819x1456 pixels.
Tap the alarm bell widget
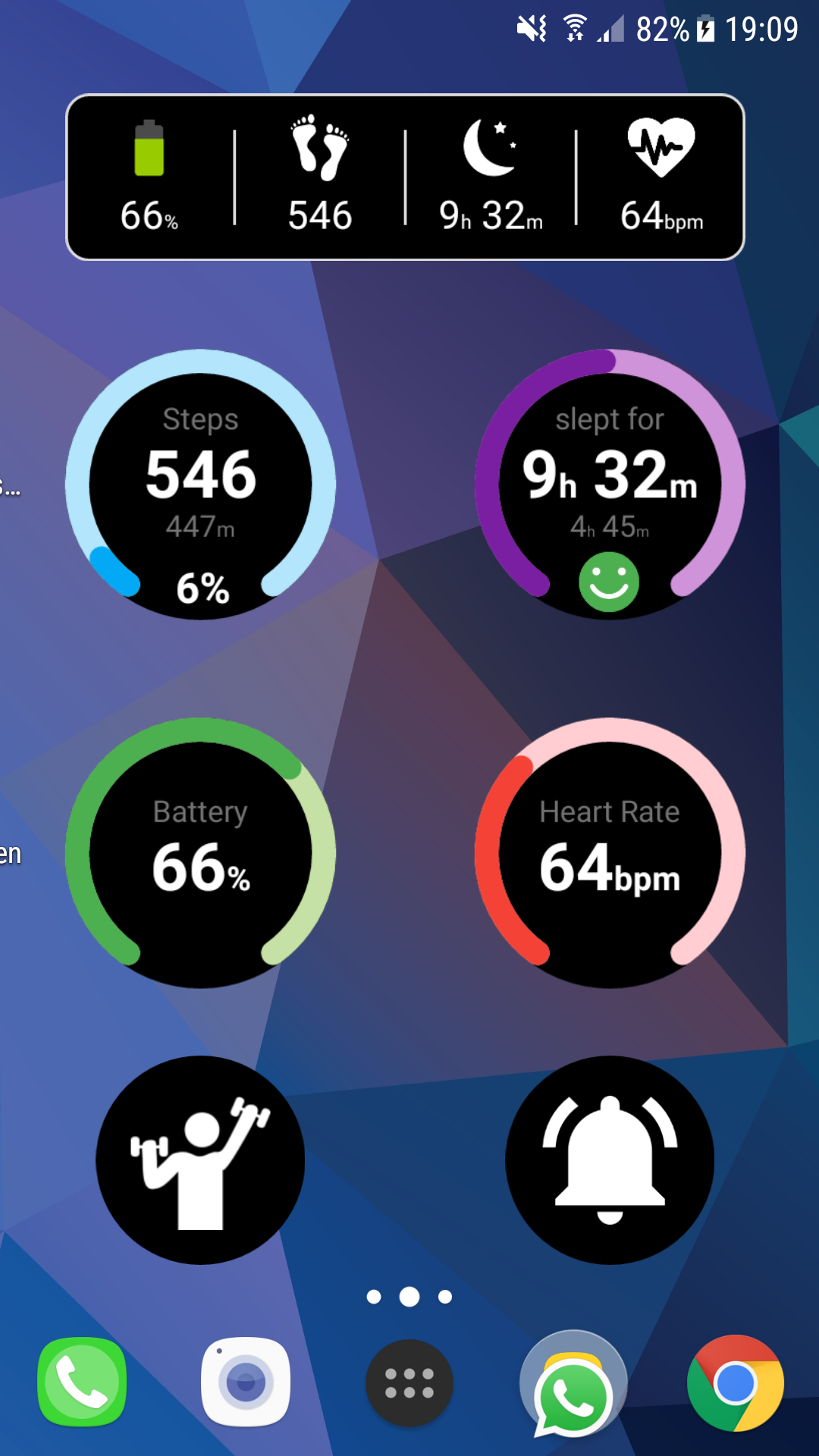pyautogui.click(x=609, y=1160)
